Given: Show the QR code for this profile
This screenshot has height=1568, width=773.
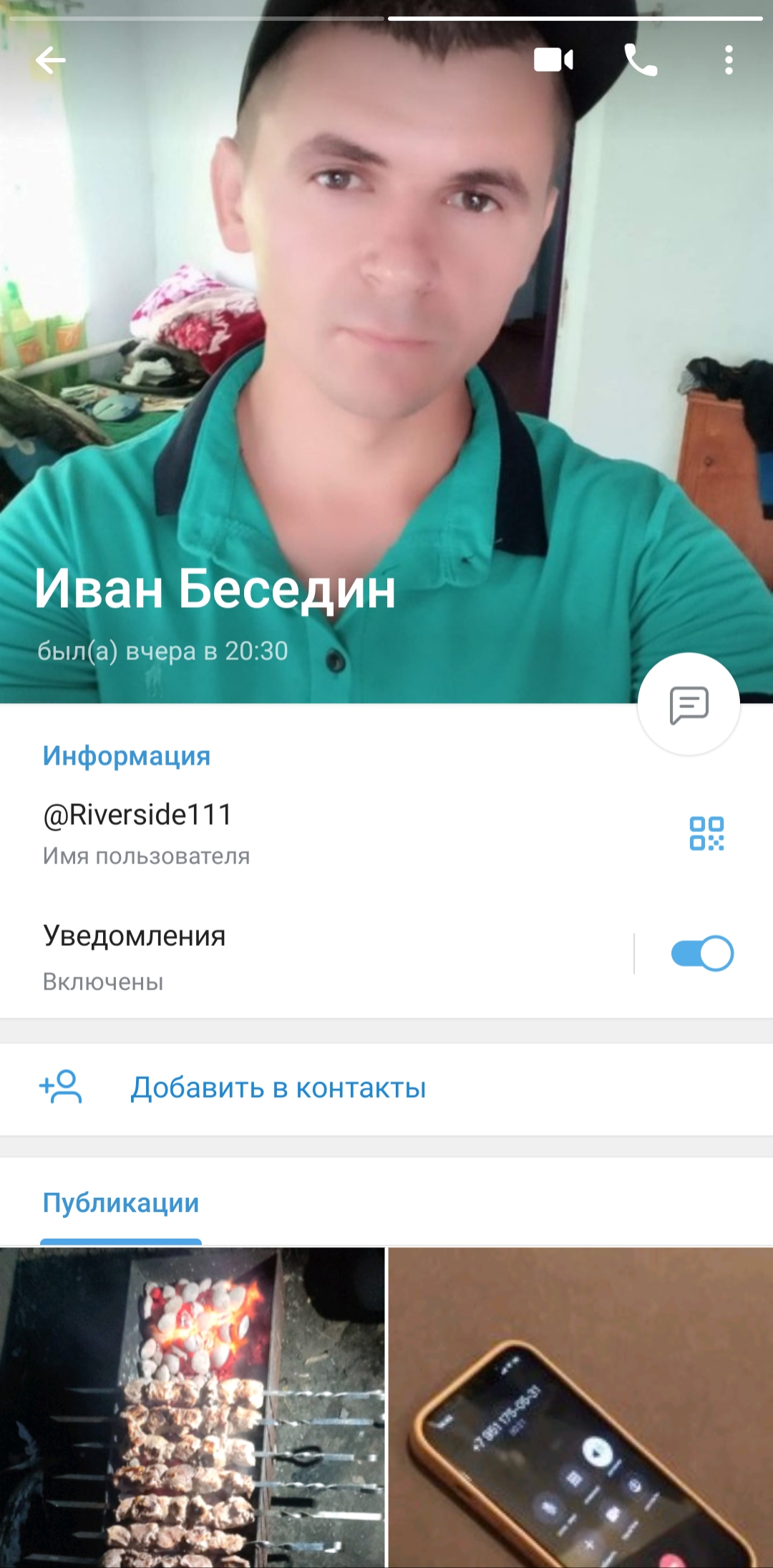Looking at the screenshot, I should tap(706, 833).
